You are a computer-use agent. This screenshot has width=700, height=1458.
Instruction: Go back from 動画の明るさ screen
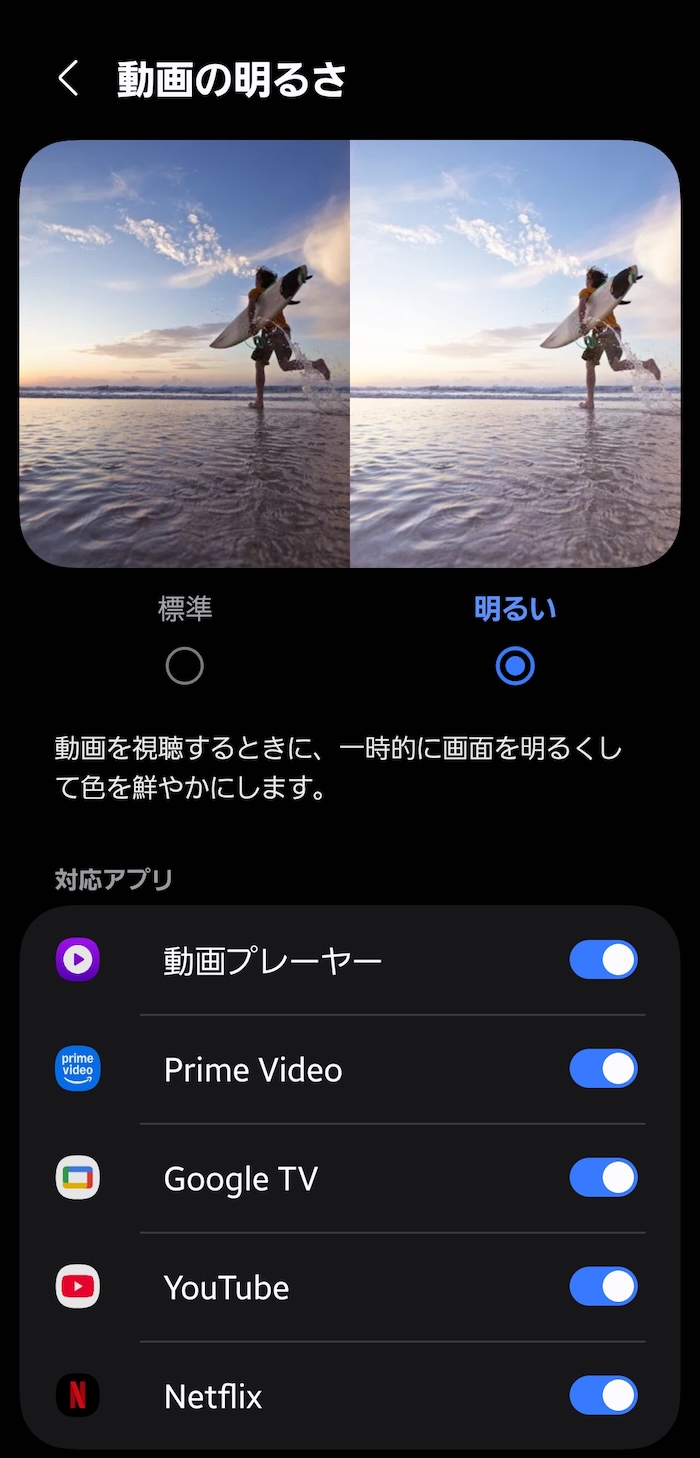point(68,79)
